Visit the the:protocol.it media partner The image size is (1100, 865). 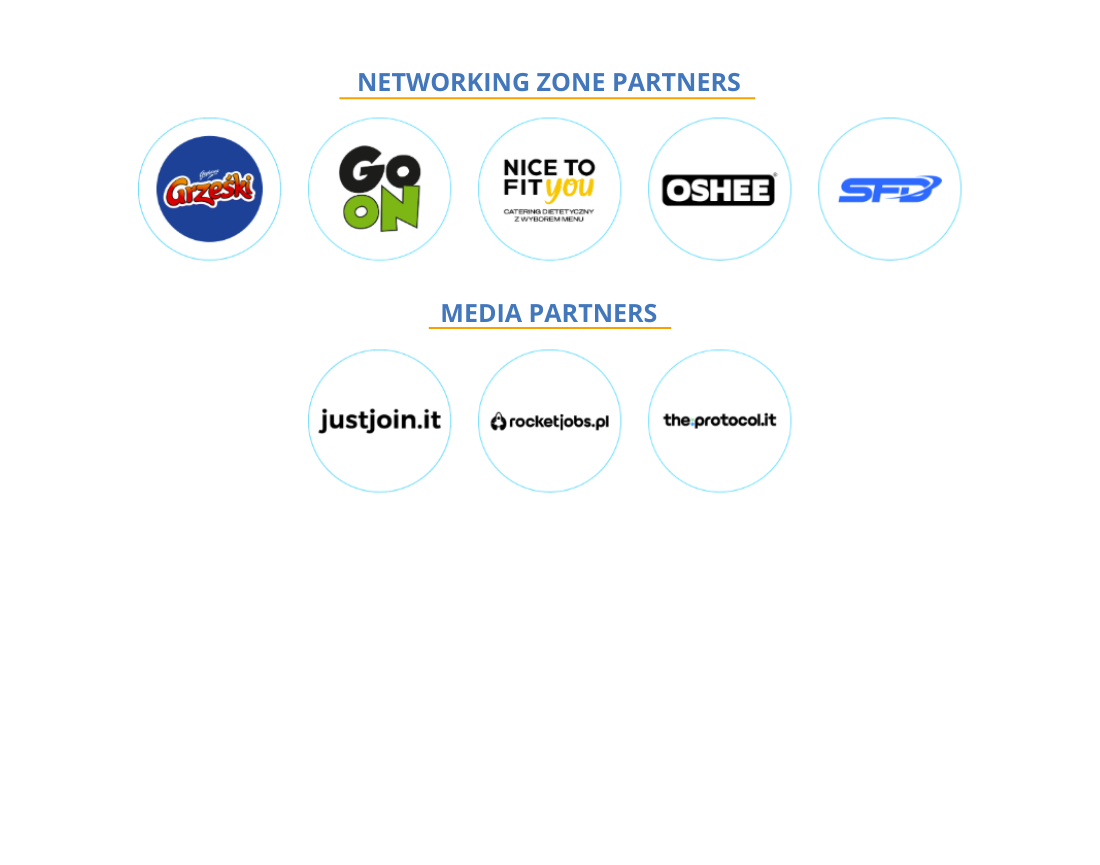point(719,421)
